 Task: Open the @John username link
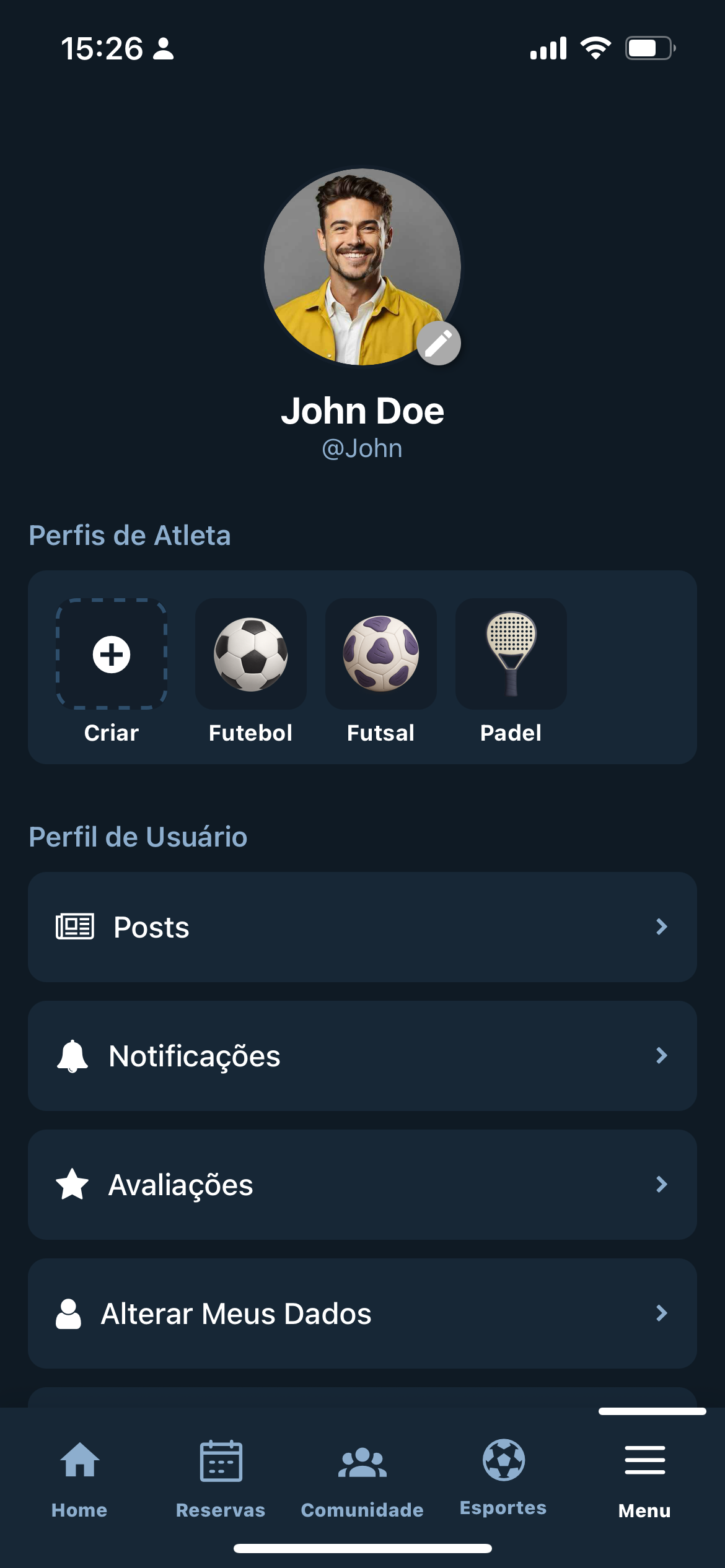[x=362, y=448]
